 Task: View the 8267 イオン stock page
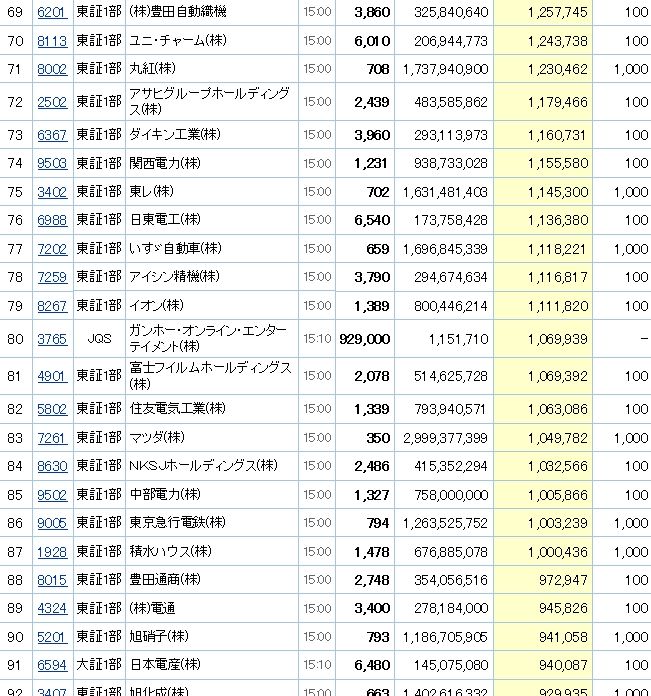[x=52, y=305]
